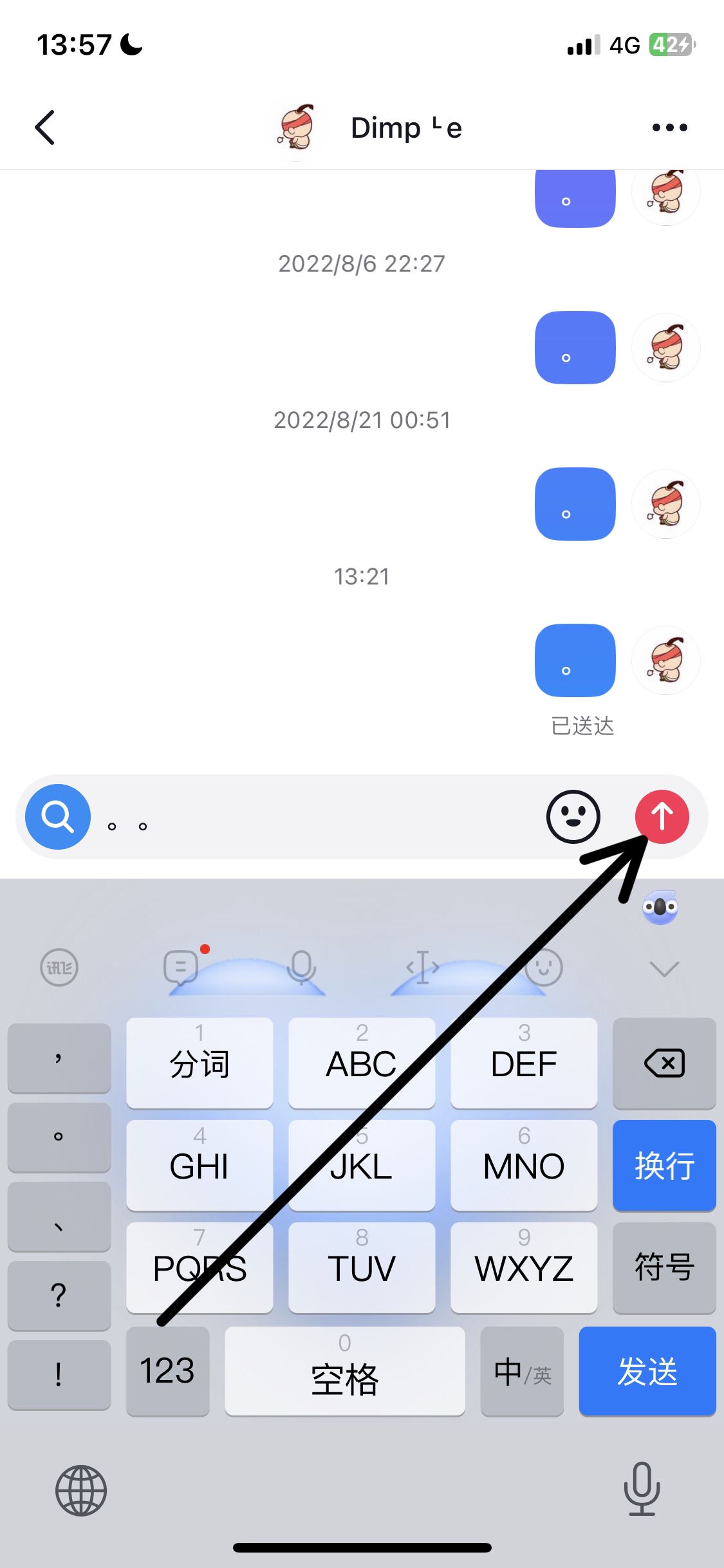Collapse the keyboard with the chevron arrow
This screenshot has height=1568, width=724.
click(x=664, y=967)
